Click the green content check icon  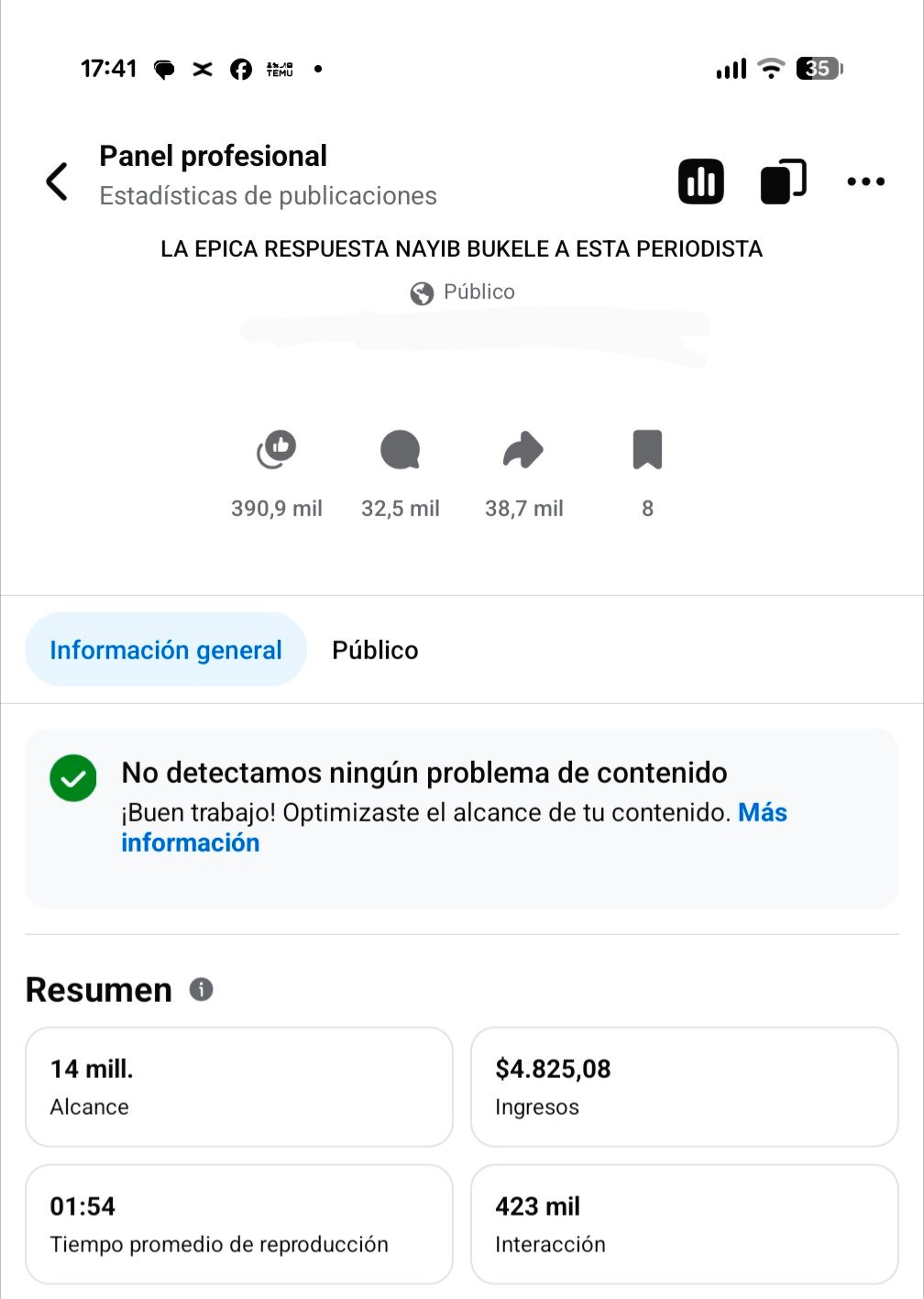[x=72, y=779]
